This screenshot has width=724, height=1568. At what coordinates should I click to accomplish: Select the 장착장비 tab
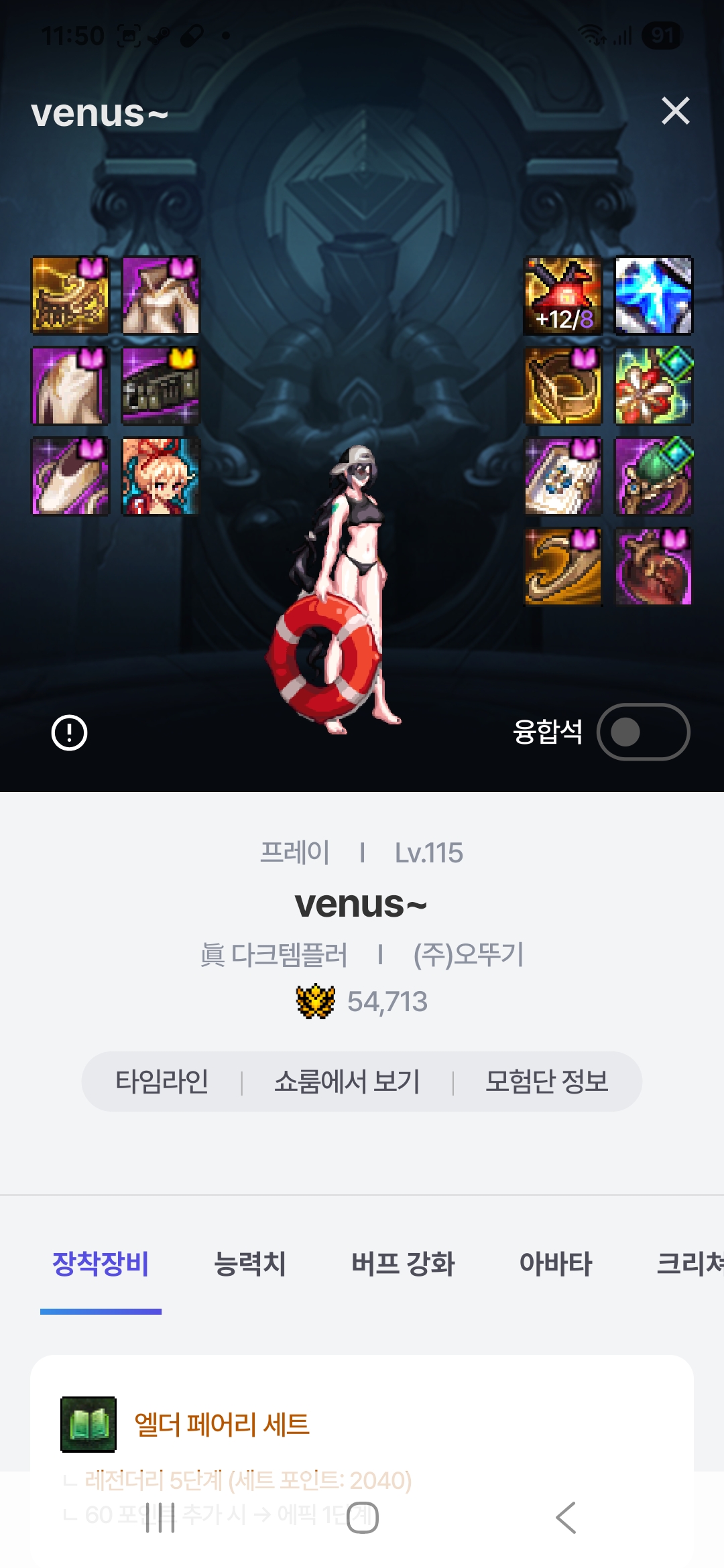point(101,1264)
